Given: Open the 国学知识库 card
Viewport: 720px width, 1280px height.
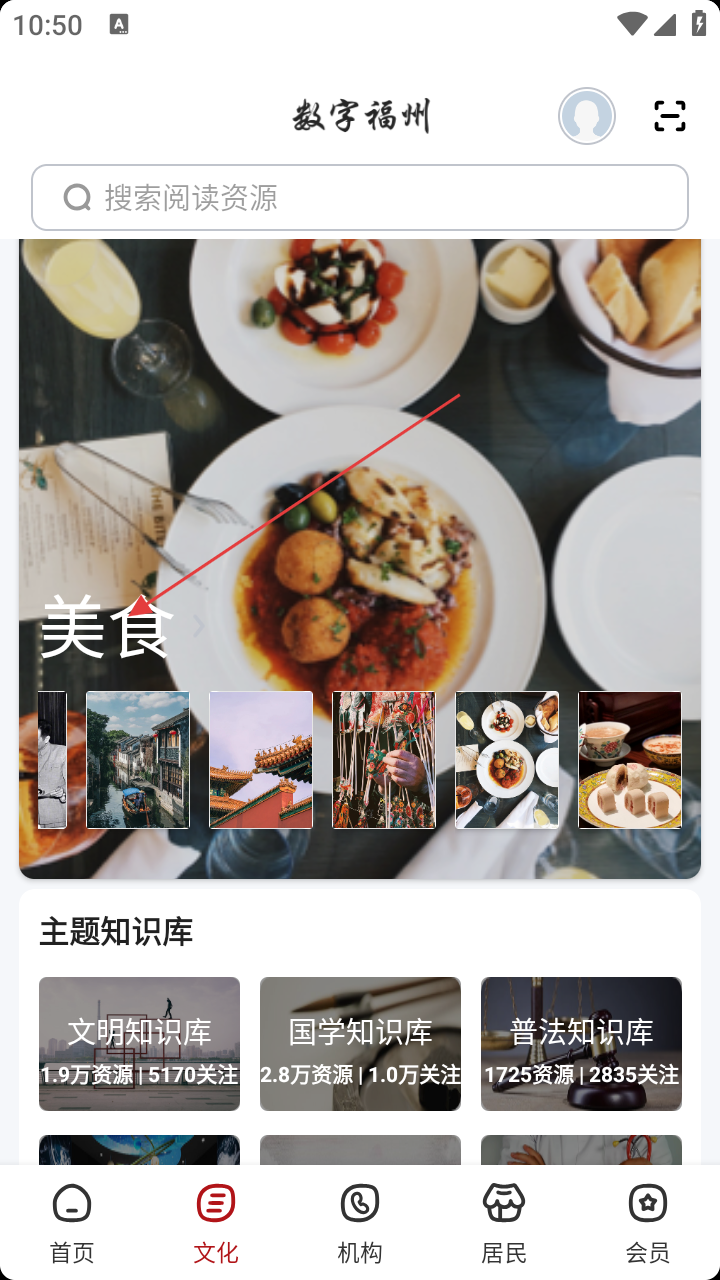Looking at the screenshot, I should point(360,1044).
